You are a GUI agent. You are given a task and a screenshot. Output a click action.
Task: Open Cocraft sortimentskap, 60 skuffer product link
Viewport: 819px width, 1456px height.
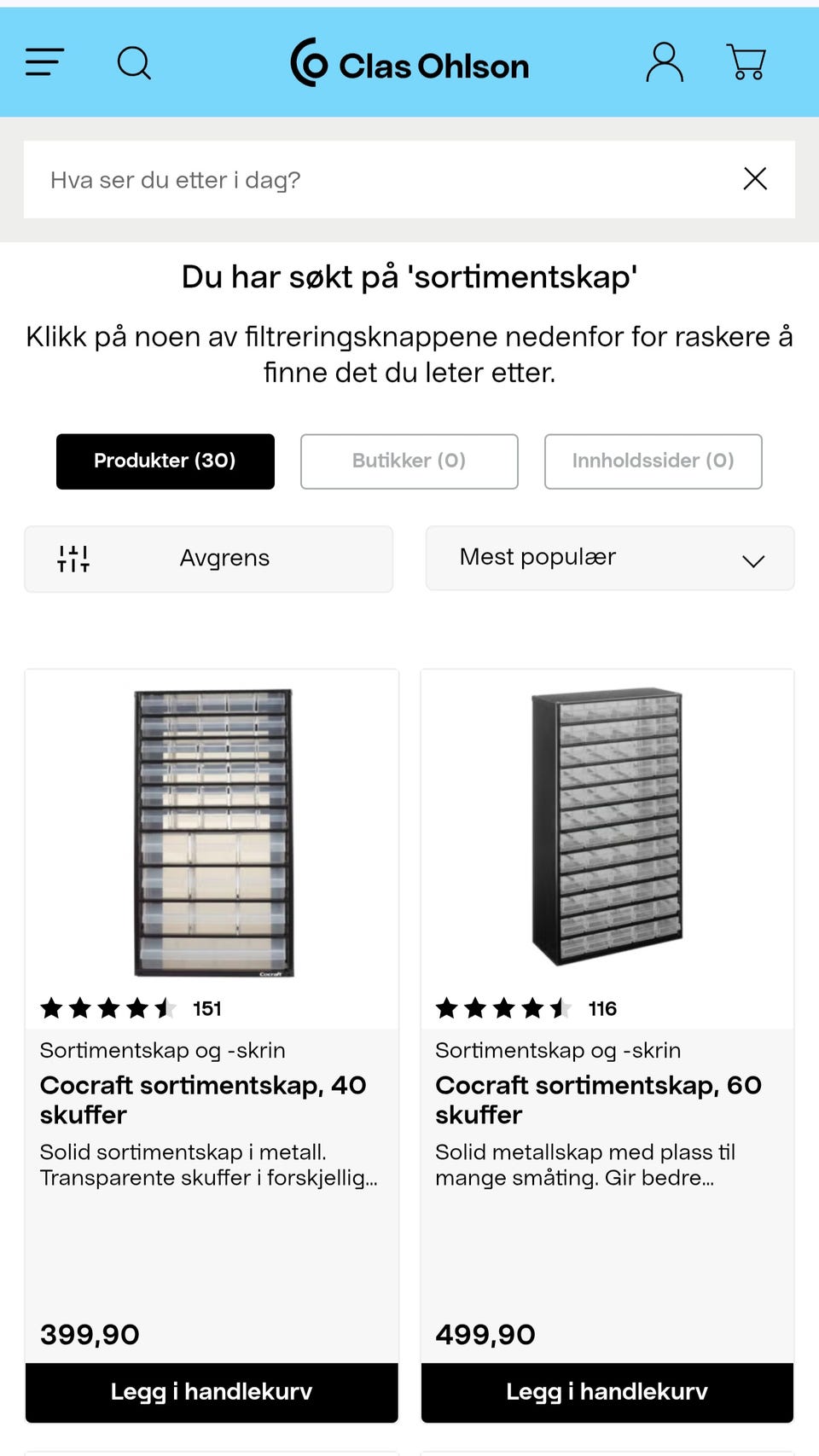pyautogui.click(x=598, y=1099)
